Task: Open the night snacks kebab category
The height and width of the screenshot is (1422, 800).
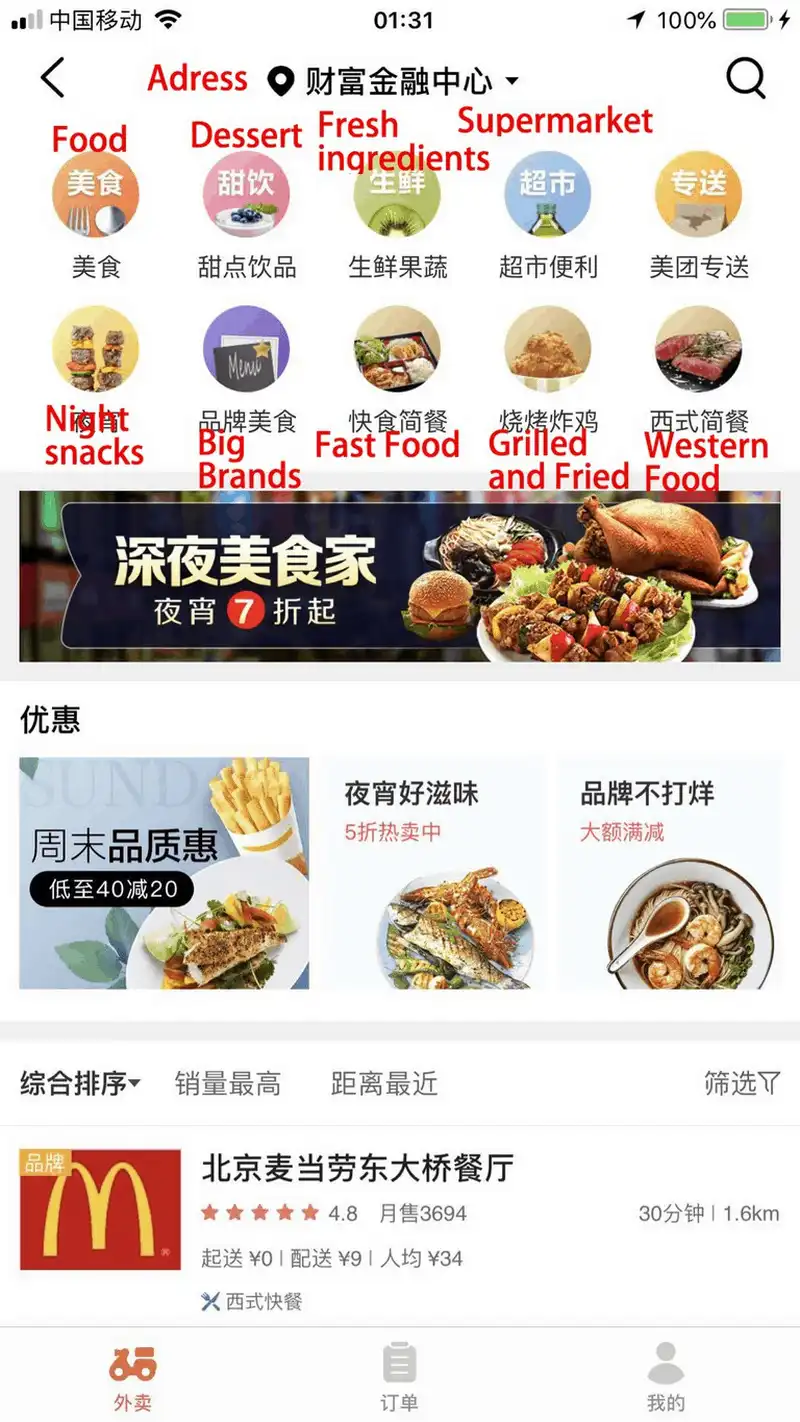Action: point(96,352)
